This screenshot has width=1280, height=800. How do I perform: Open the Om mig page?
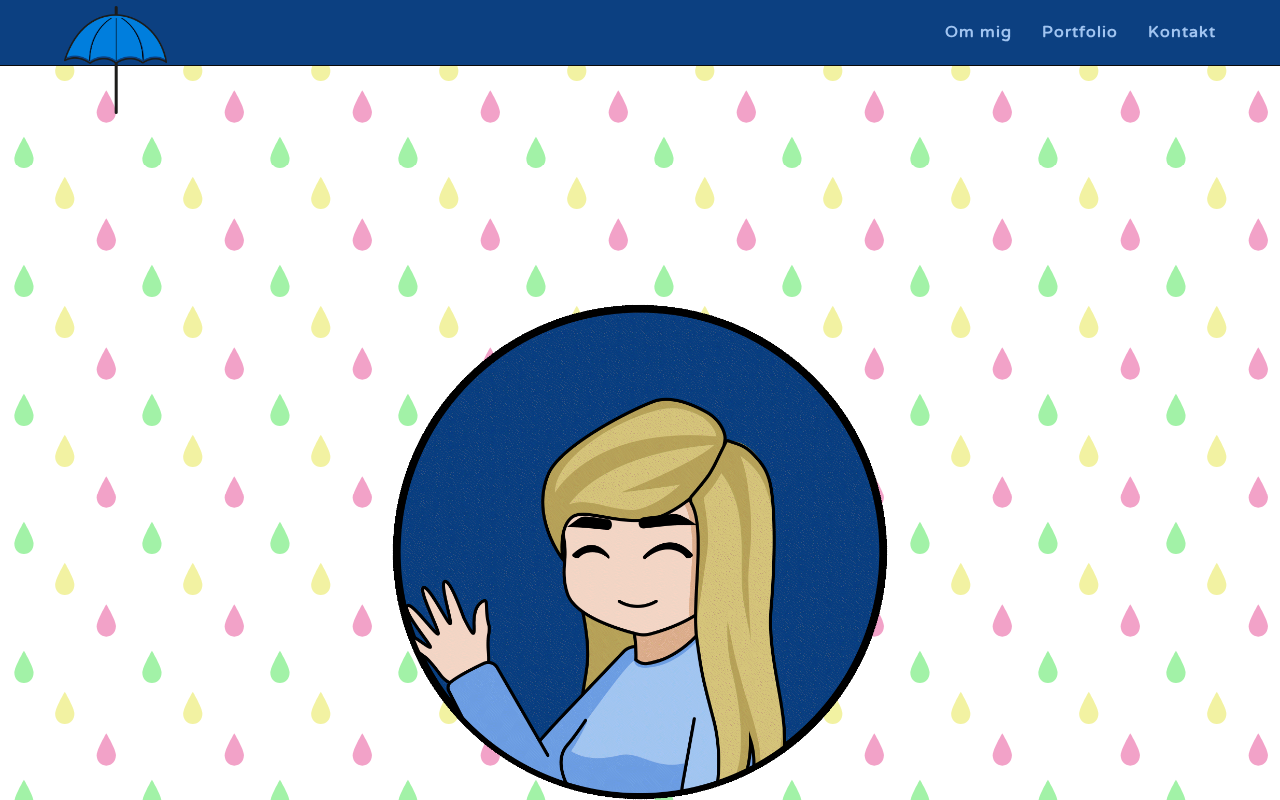977,32
